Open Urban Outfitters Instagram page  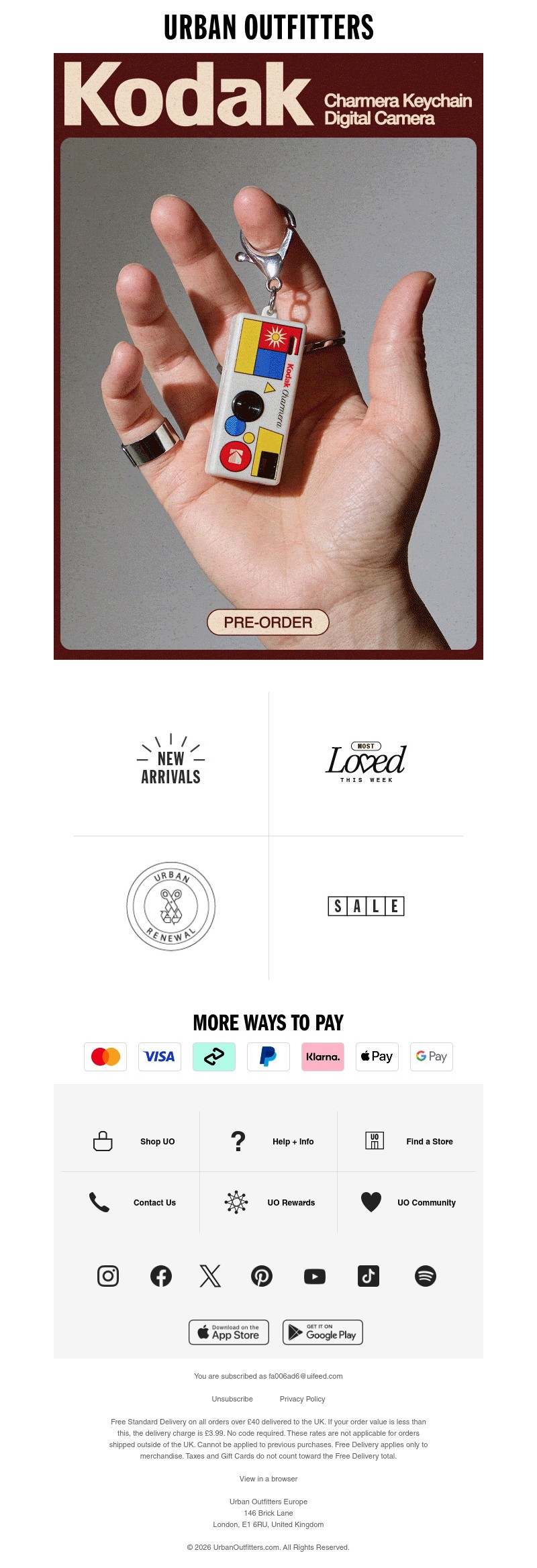pos(108,1275)
